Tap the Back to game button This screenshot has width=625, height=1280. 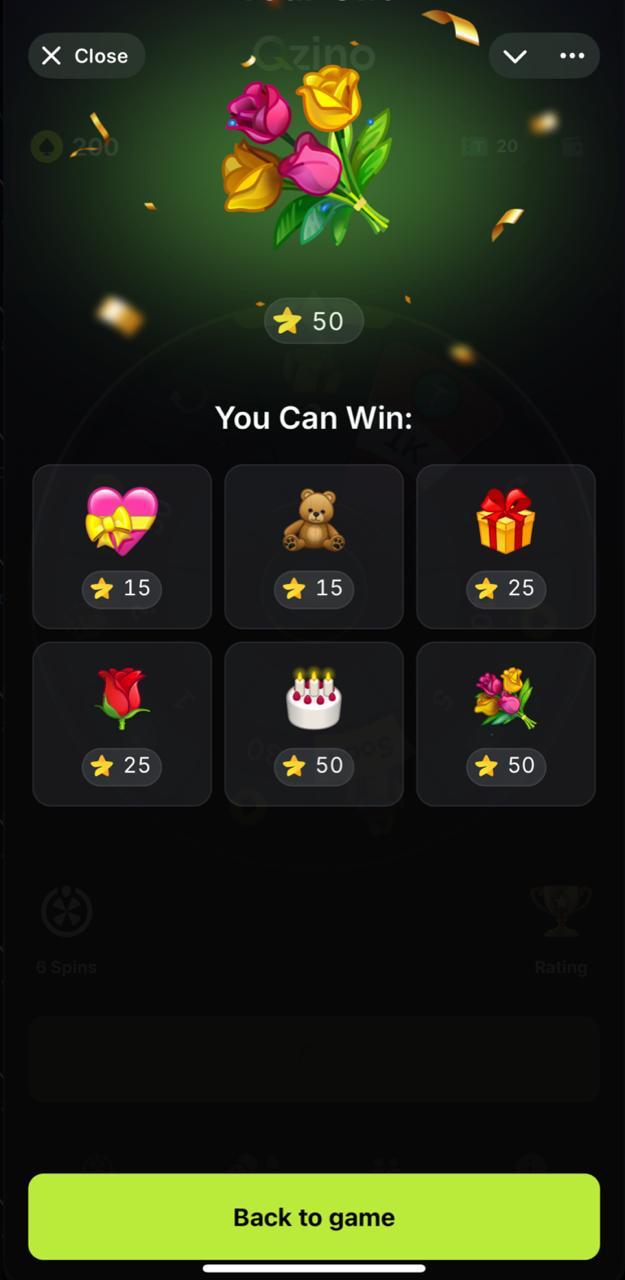[313, 1216]
